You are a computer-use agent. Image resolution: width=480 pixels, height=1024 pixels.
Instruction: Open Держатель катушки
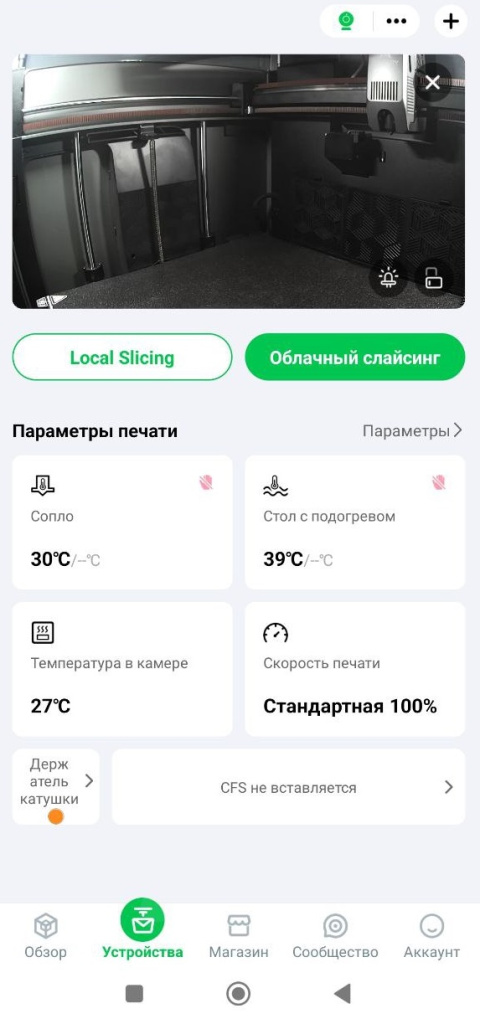coord(56,786)
